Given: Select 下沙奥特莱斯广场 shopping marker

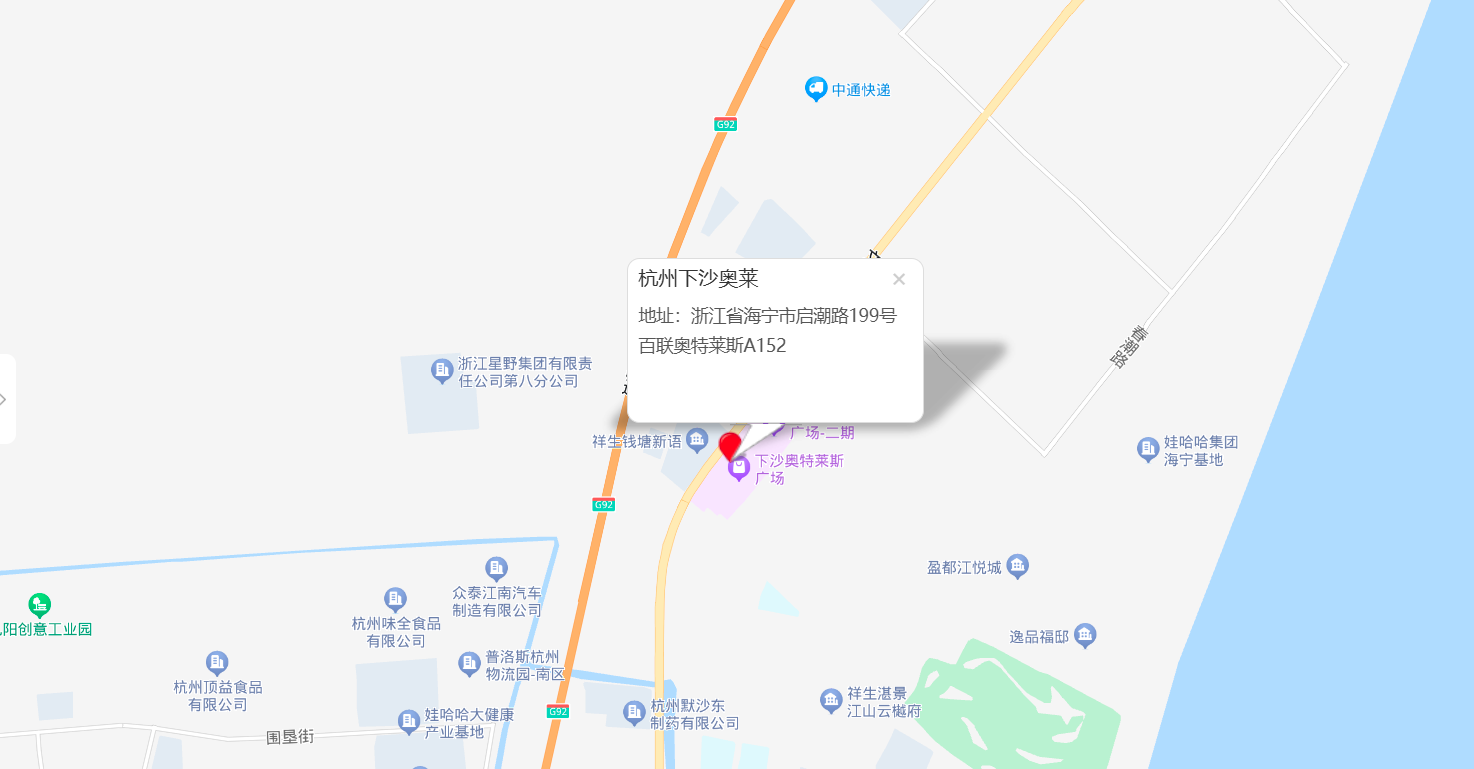Looking at the screenshot, I should click(739, 467).
